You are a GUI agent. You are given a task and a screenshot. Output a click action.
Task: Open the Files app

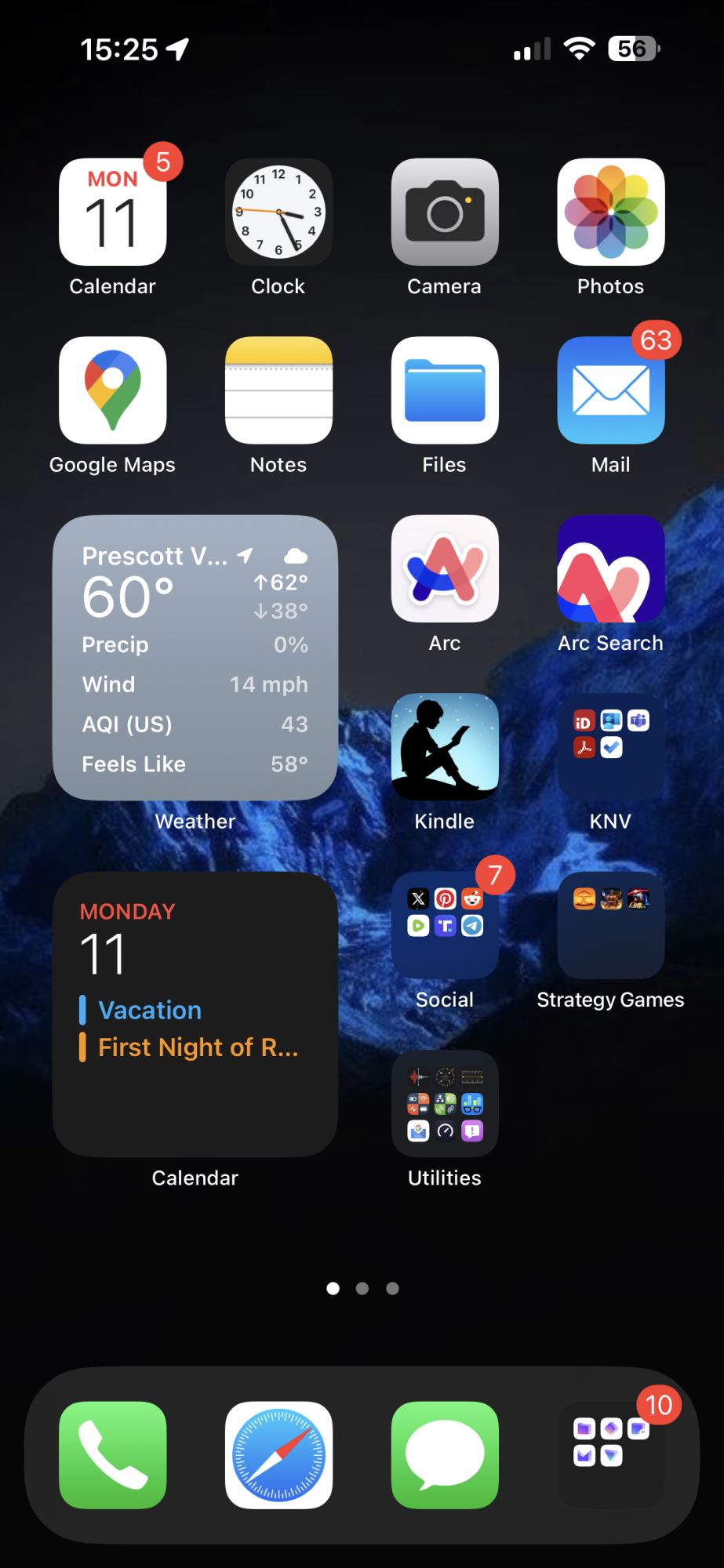[x=445, y=390]
